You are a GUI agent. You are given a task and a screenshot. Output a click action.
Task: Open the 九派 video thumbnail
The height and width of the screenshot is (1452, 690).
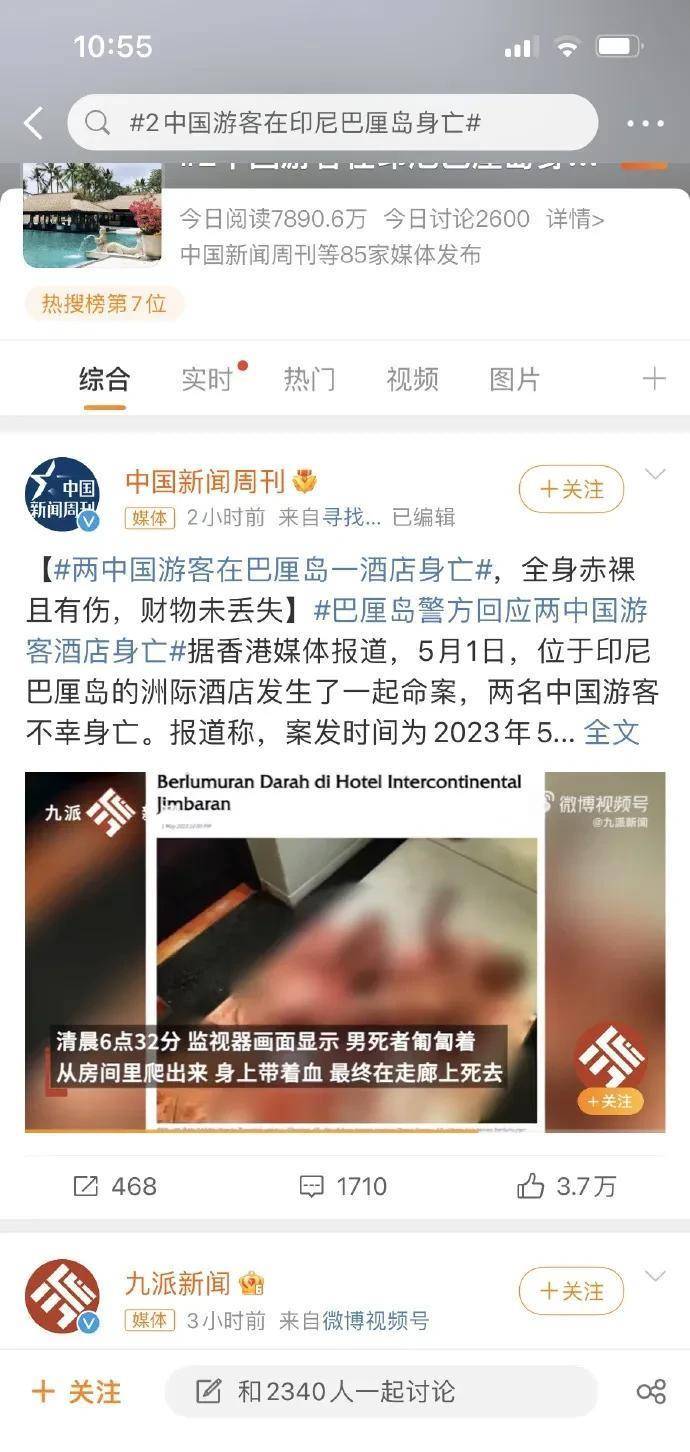[x=345, y=952]
